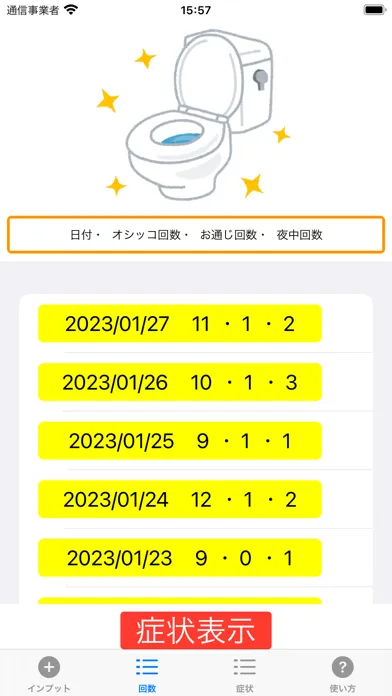Go to the 症状 tab
Viewport: 392px width, 696px height.
(x=245, y=674)
